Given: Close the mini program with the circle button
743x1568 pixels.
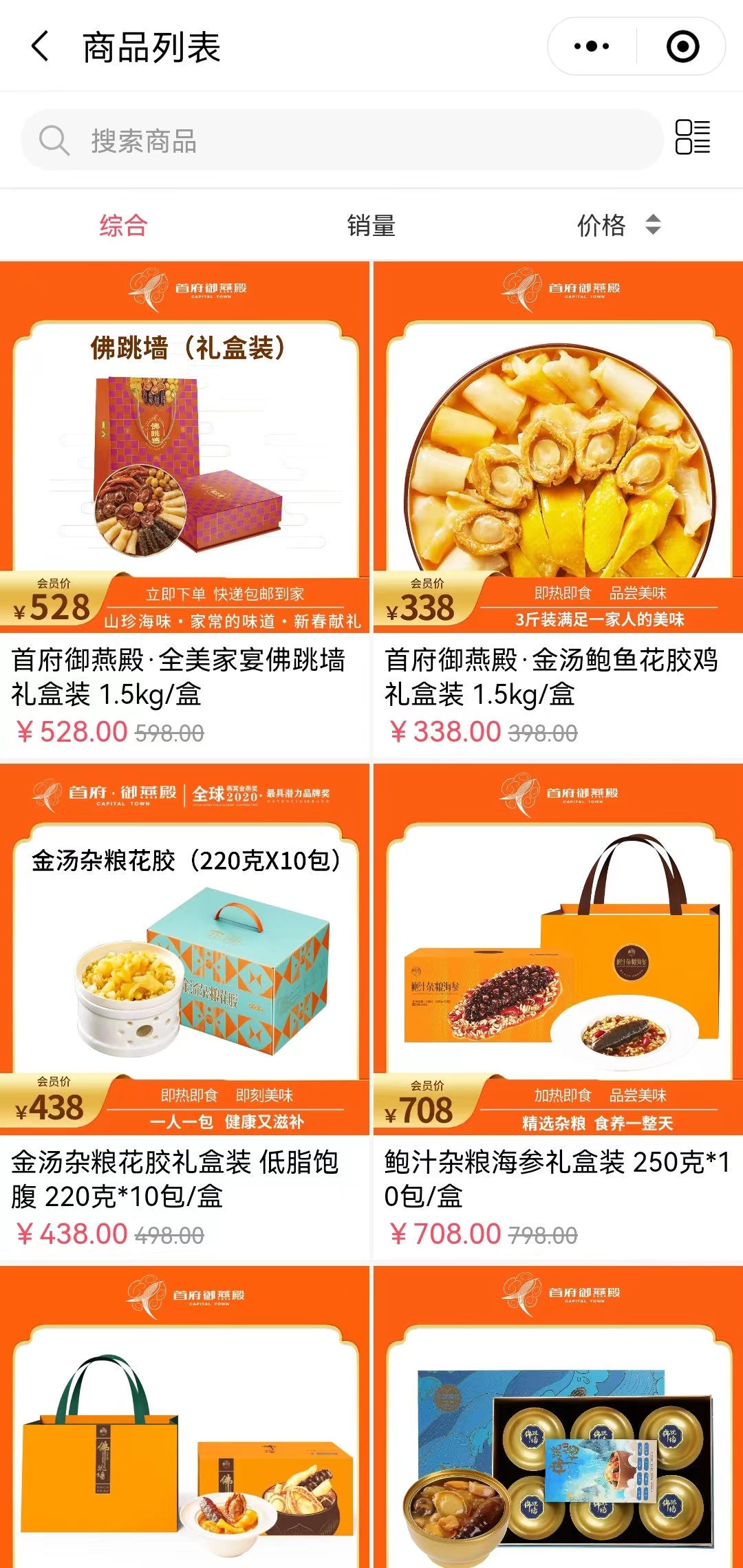Looking at the screenshot, I should point(682,47).
